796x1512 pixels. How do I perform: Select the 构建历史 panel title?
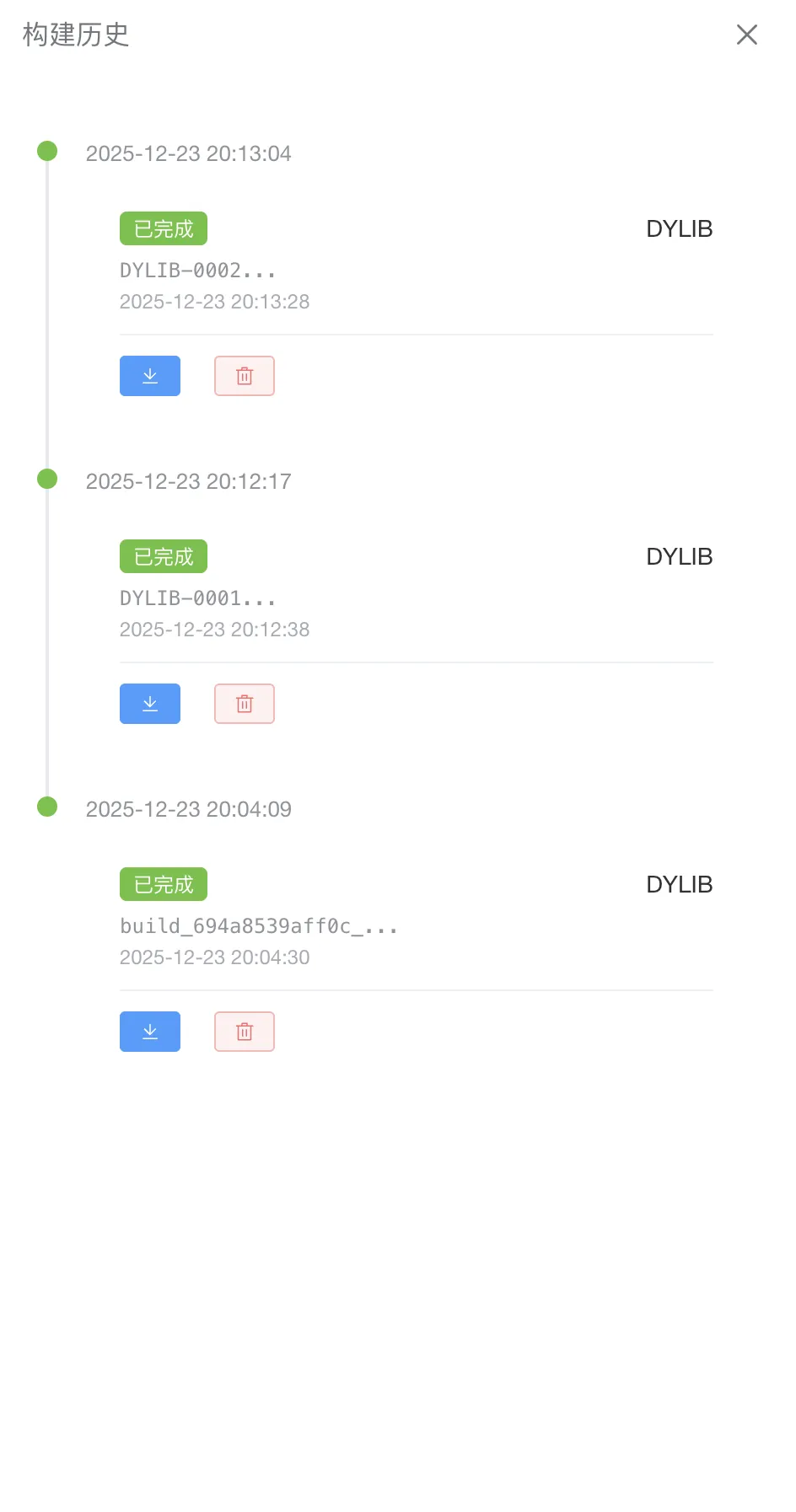(x=75, y=36)
